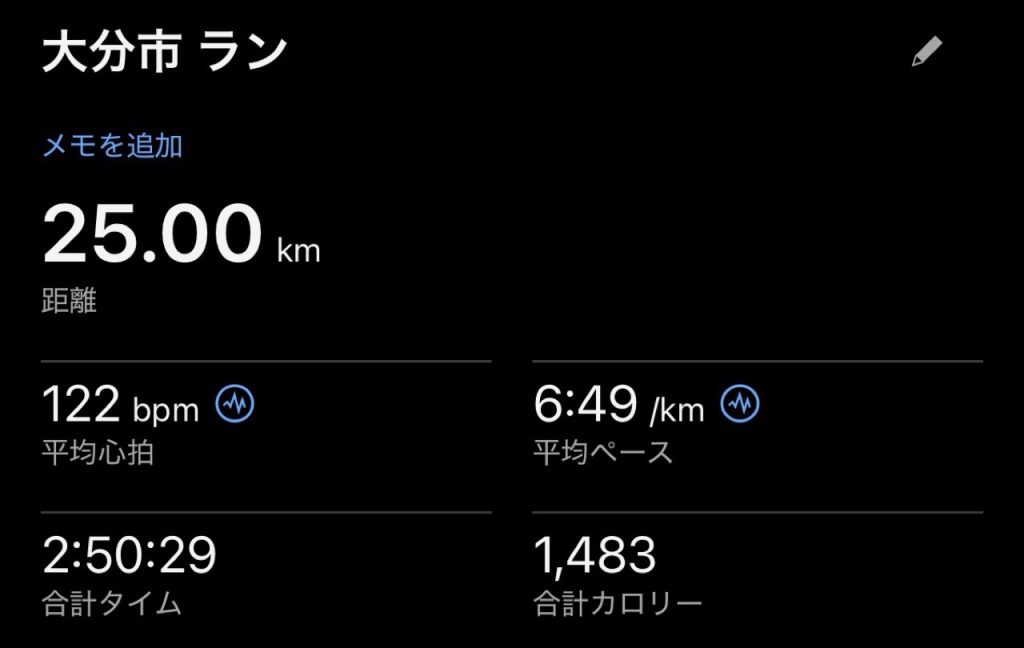Open heart rate chart icon beside 122 bpm
The width and height of the screenshot is (1024, 648).
[235, 405]
